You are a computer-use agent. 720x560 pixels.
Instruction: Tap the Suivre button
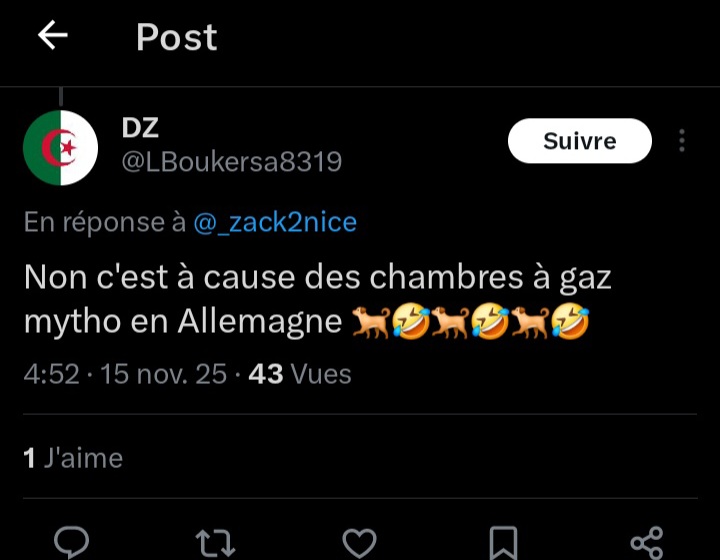[579, 141]
